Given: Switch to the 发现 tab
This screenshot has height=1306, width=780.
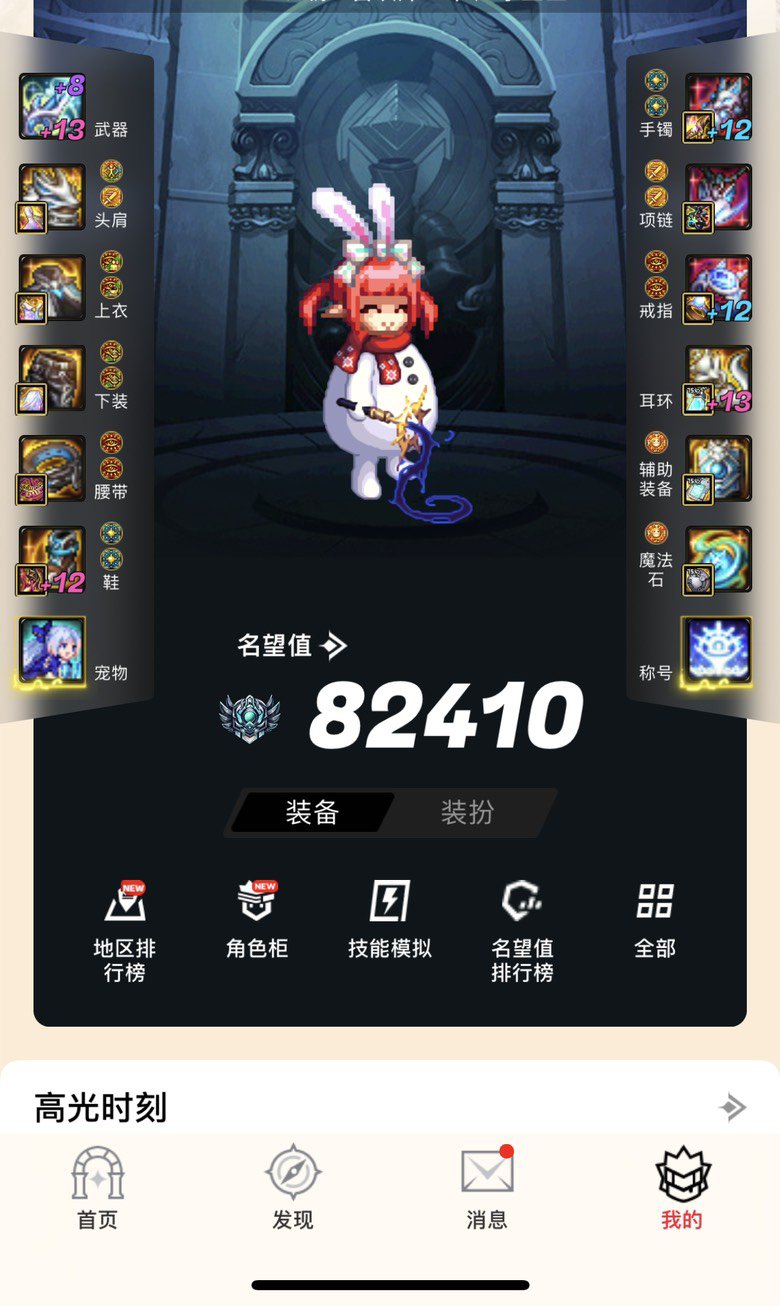Looking at the screenshot, I should tap(293, 1188).
